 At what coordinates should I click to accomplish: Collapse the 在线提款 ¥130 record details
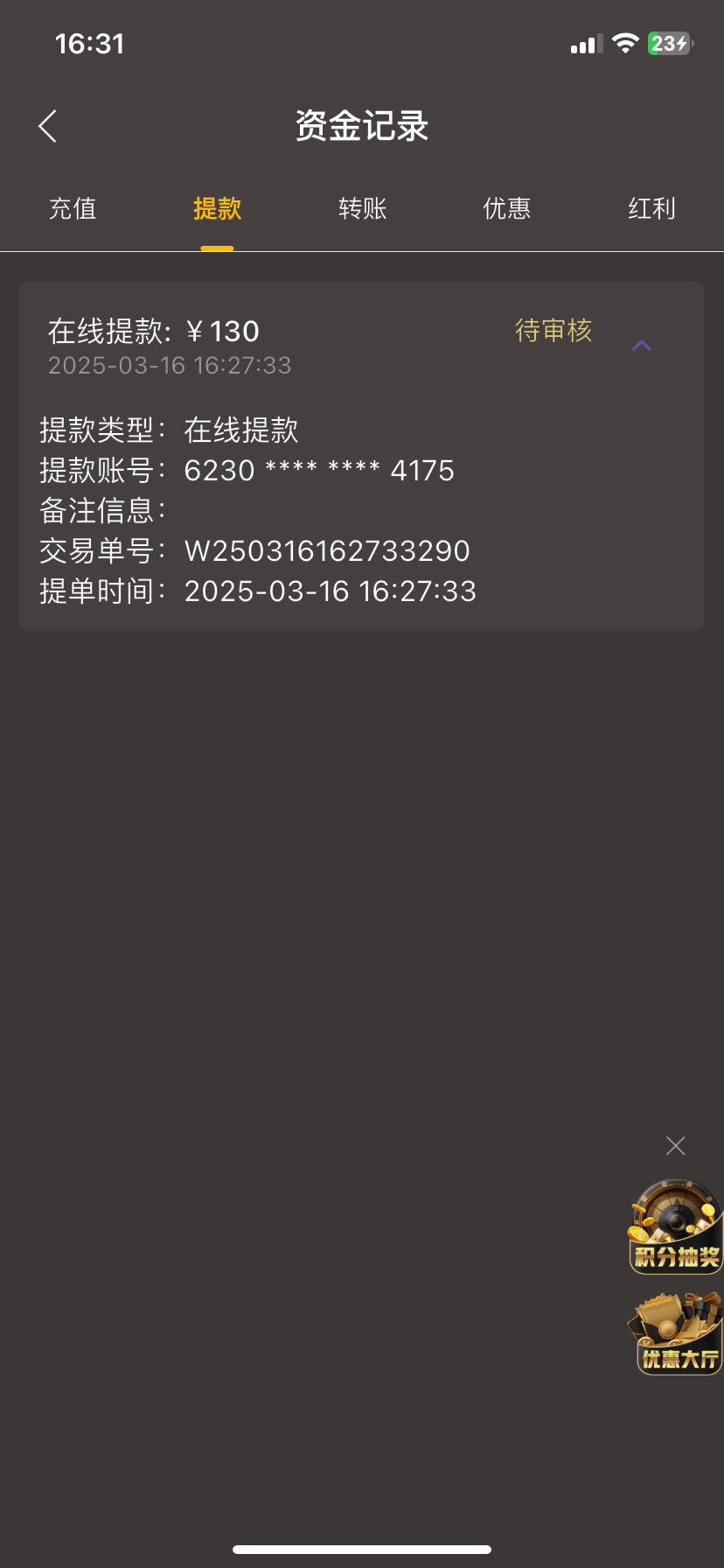tap(642, 346)
